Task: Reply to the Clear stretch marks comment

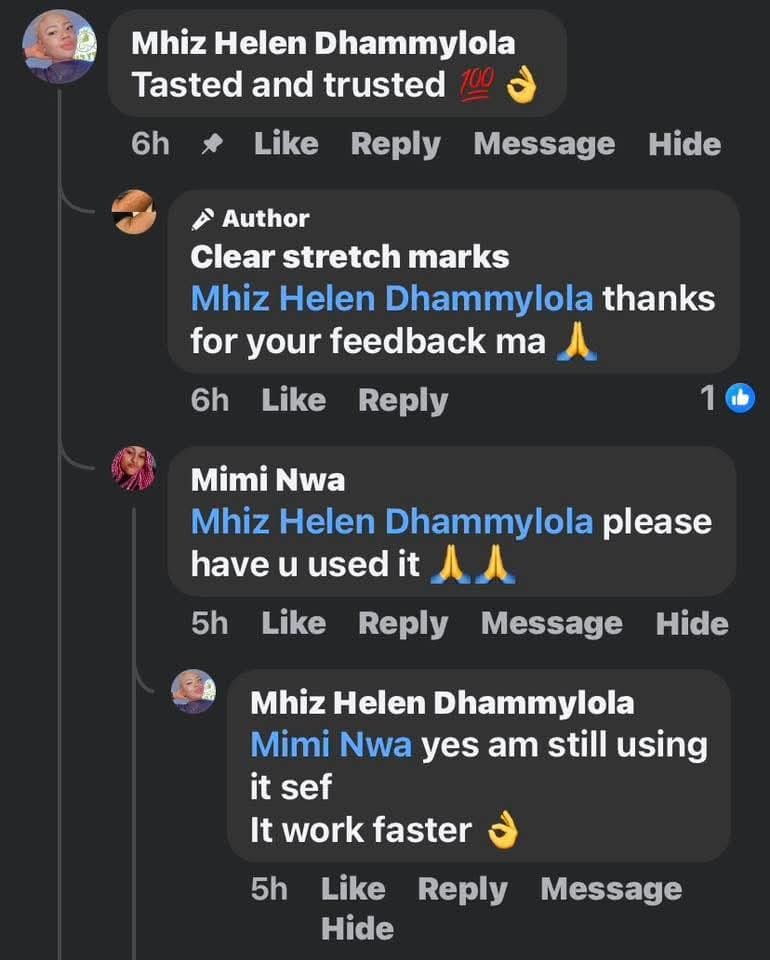Action: click(402, 400)
